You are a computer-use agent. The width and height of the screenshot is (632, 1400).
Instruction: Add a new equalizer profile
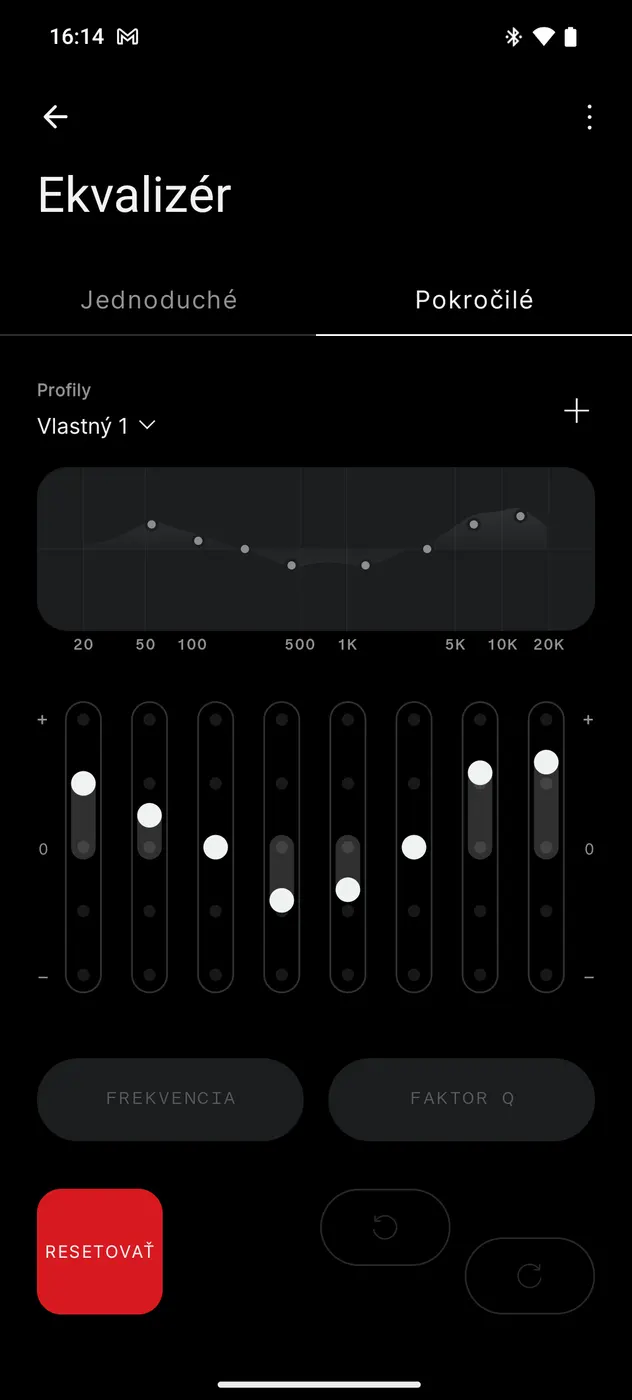click(576, 411)
